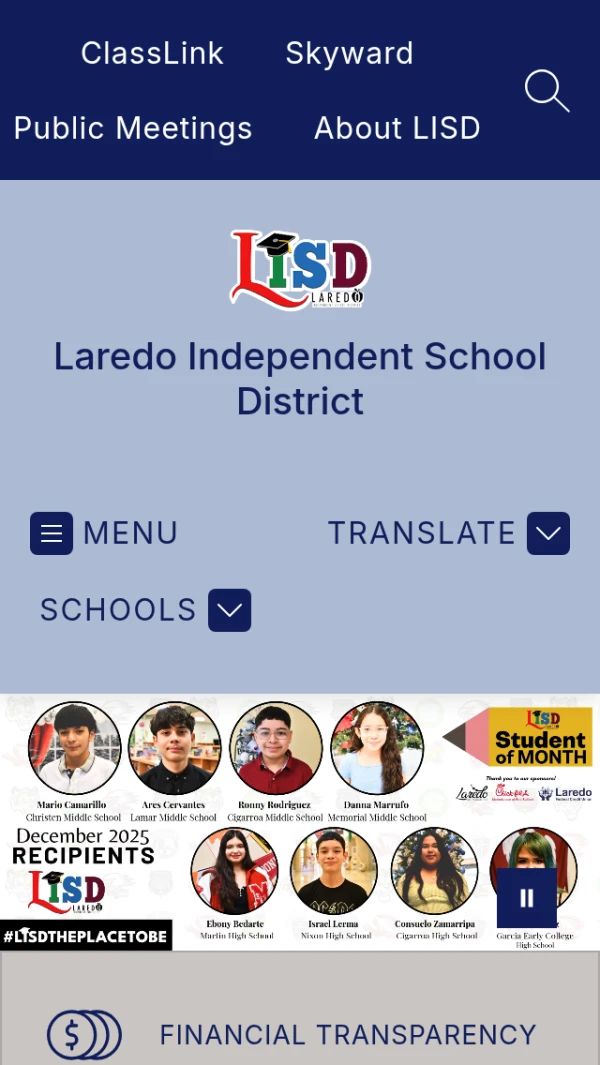Tap the search magnifier icon
The width and height of the screenshot is (600, 1065).
547,91
